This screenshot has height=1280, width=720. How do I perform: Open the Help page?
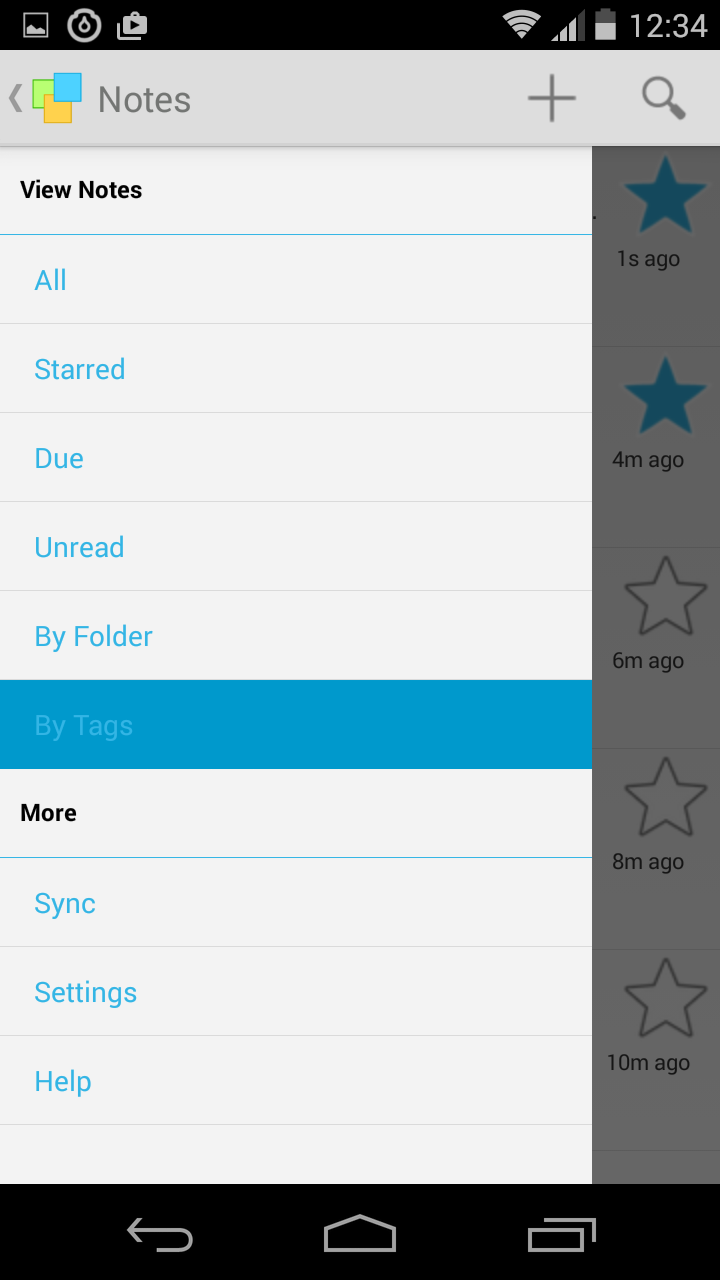click(296, 1081)
